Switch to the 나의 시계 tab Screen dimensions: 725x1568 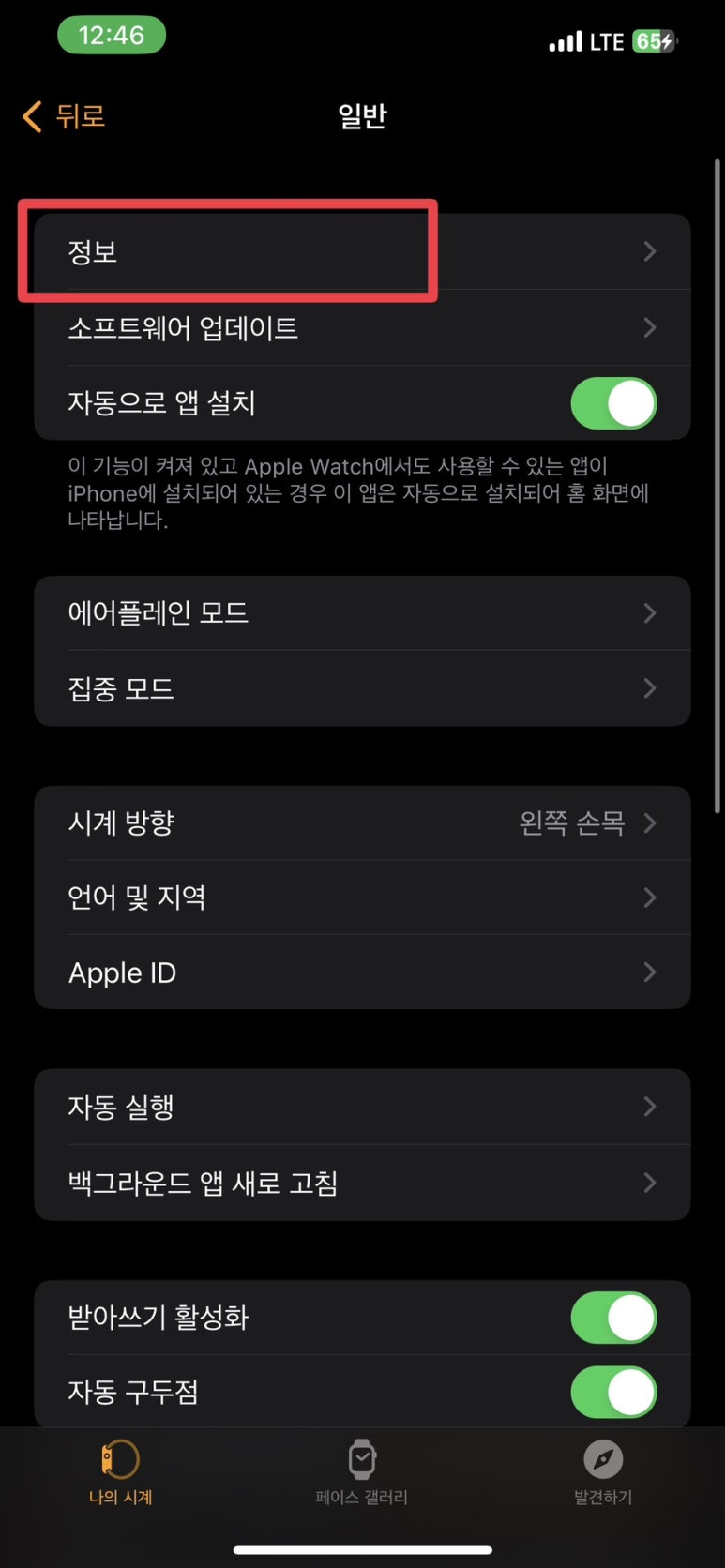pyautogui.click(x=120, y=1472)
